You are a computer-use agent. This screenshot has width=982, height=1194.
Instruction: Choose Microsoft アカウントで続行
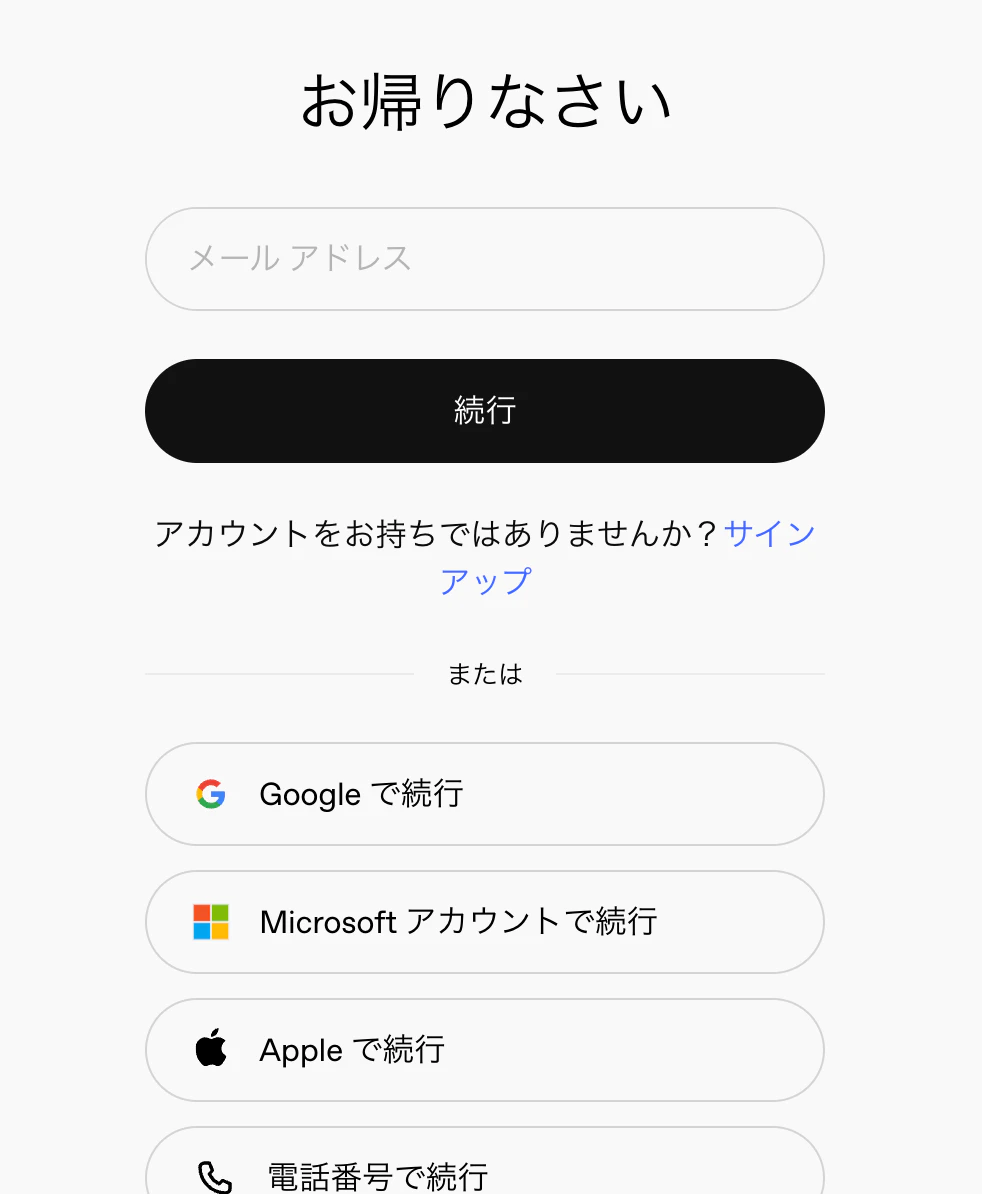point(484,922)
